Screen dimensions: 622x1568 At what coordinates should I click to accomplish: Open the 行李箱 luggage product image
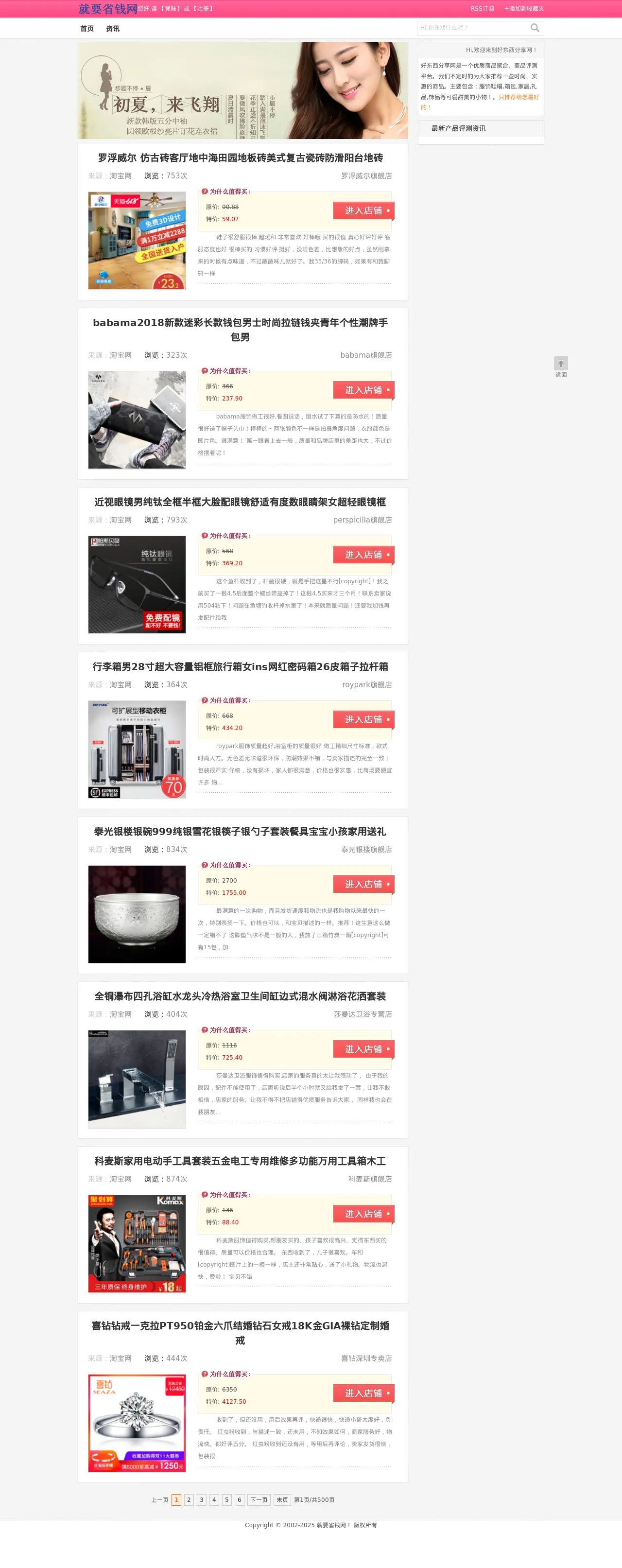(137, 749)
